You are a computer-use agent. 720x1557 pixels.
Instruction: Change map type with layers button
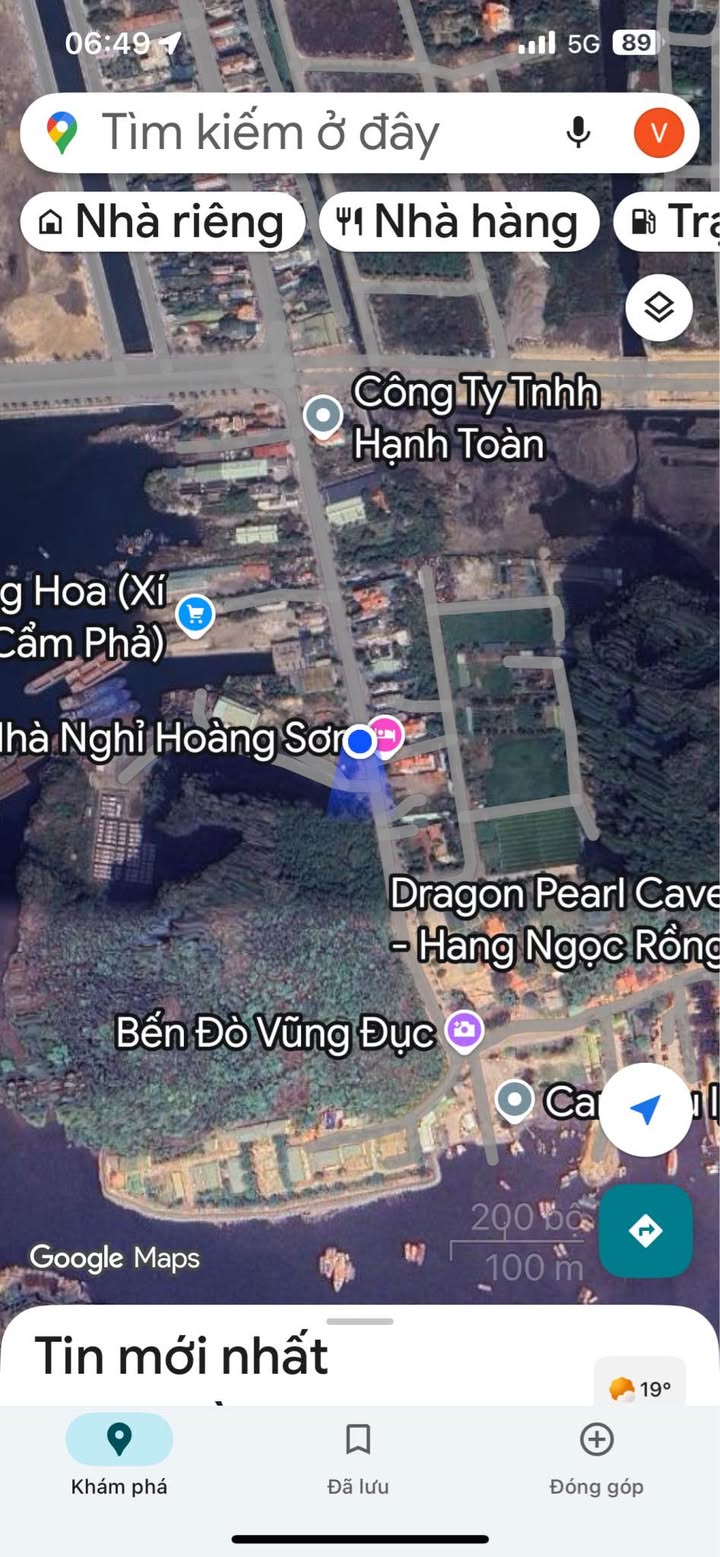659,308
